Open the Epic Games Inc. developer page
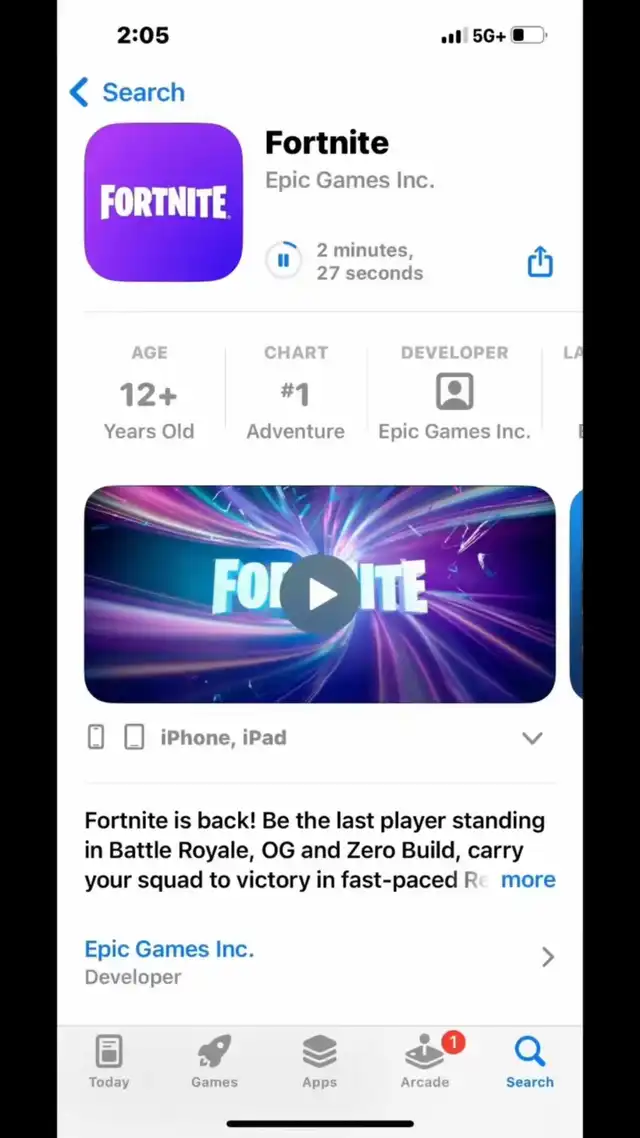This screenshot has height=1138, width=640. pos(320,962)
